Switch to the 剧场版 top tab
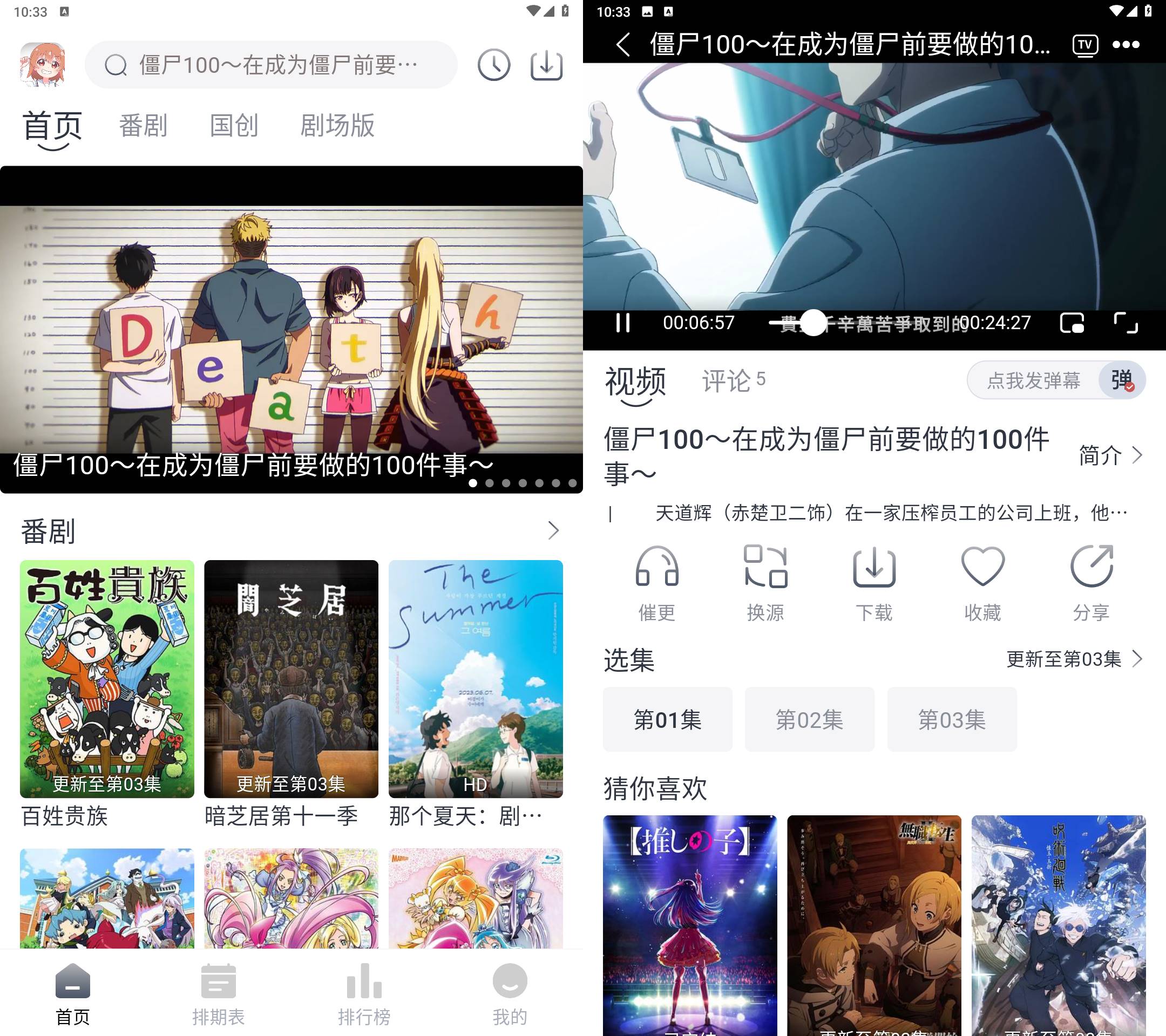This screenshot has height=1036, width=1166. (x=337, y=125)
